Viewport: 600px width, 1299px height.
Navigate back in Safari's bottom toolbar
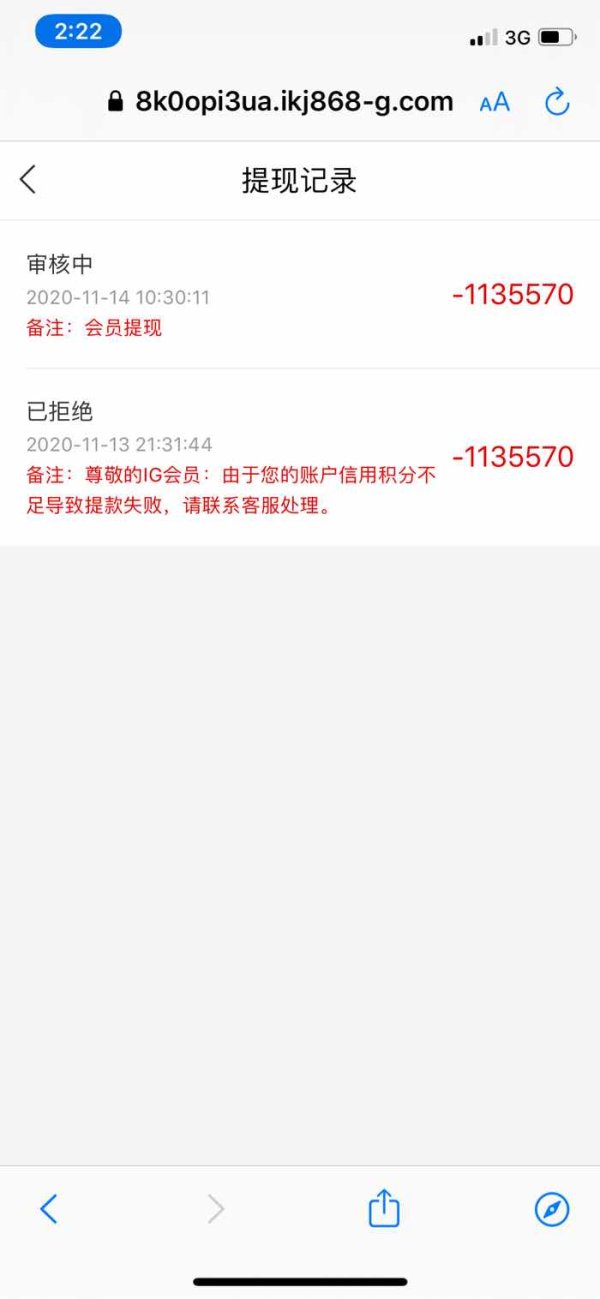pos(48,1210)
